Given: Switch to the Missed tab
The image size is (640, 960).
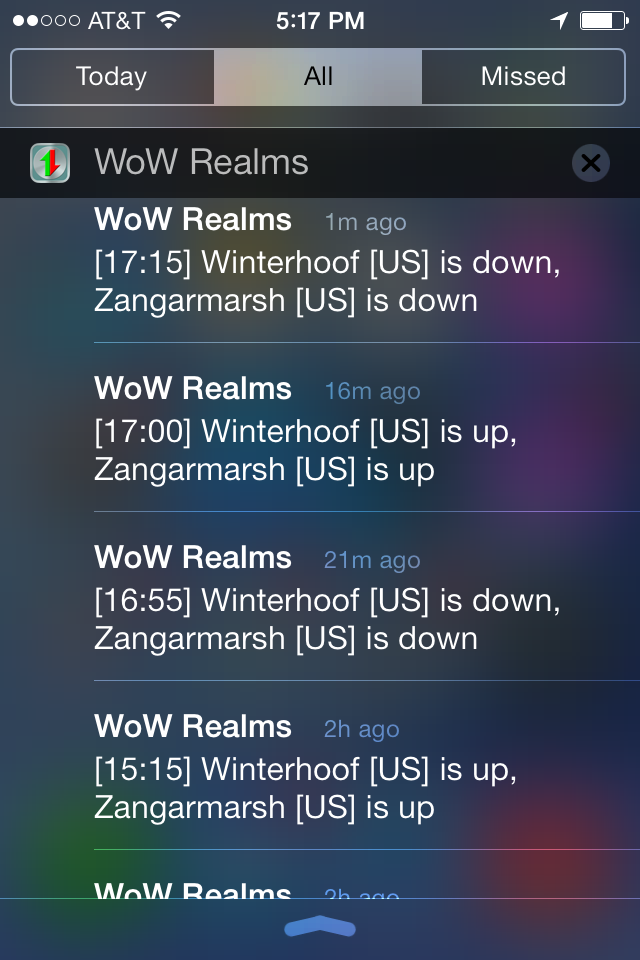Looking at the screenshot, I should pos(523,77).
